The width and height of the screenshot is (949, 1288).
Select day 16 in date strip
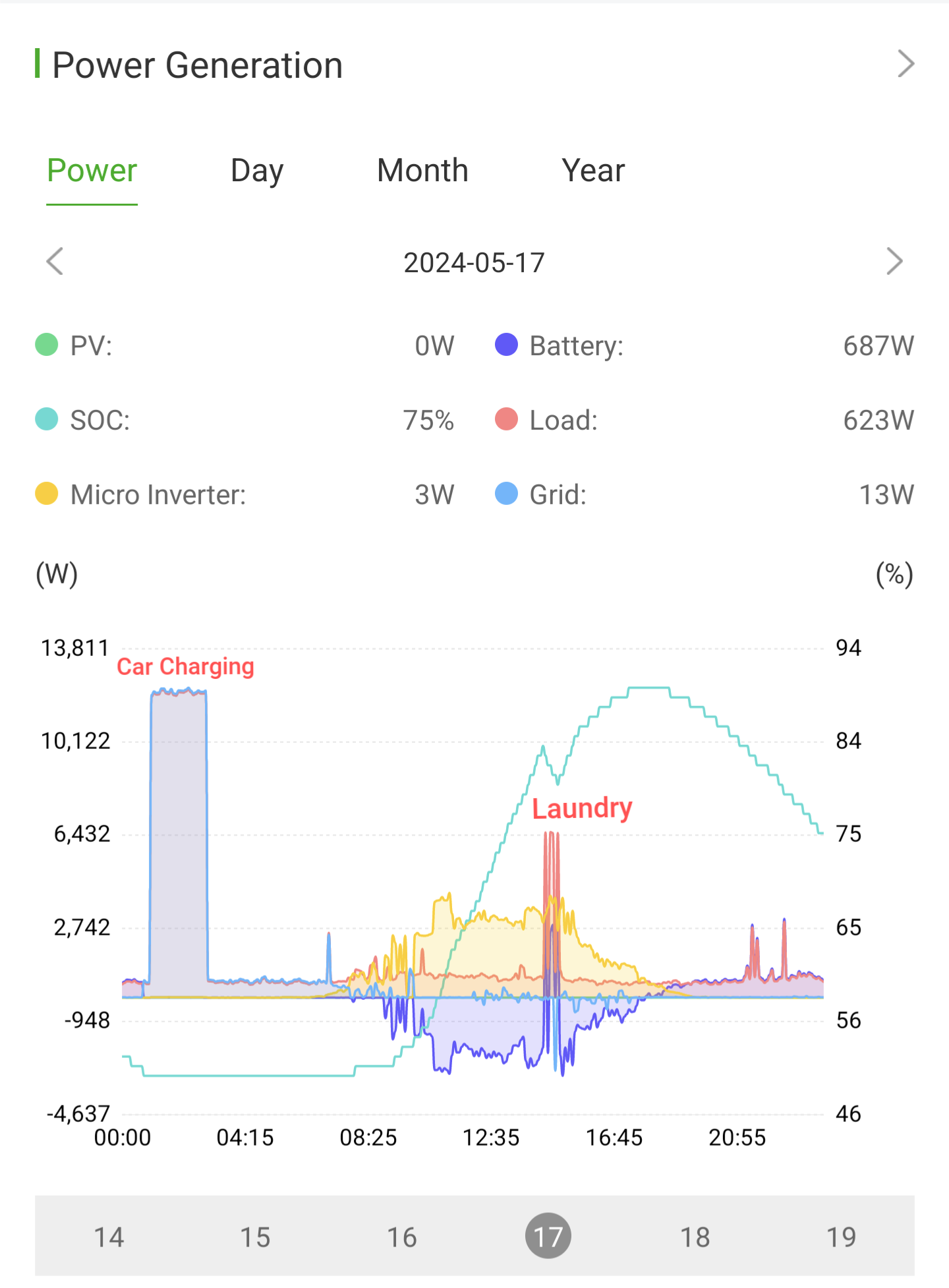(401, 1237)
